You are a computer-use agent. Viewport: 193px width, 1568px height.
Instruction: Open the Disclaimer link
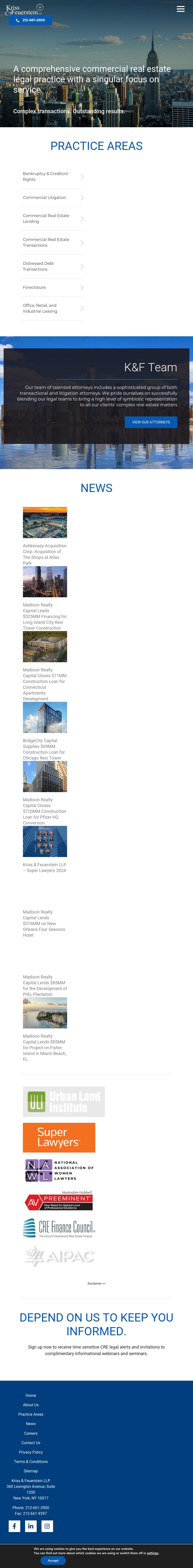click(96, 1283)
